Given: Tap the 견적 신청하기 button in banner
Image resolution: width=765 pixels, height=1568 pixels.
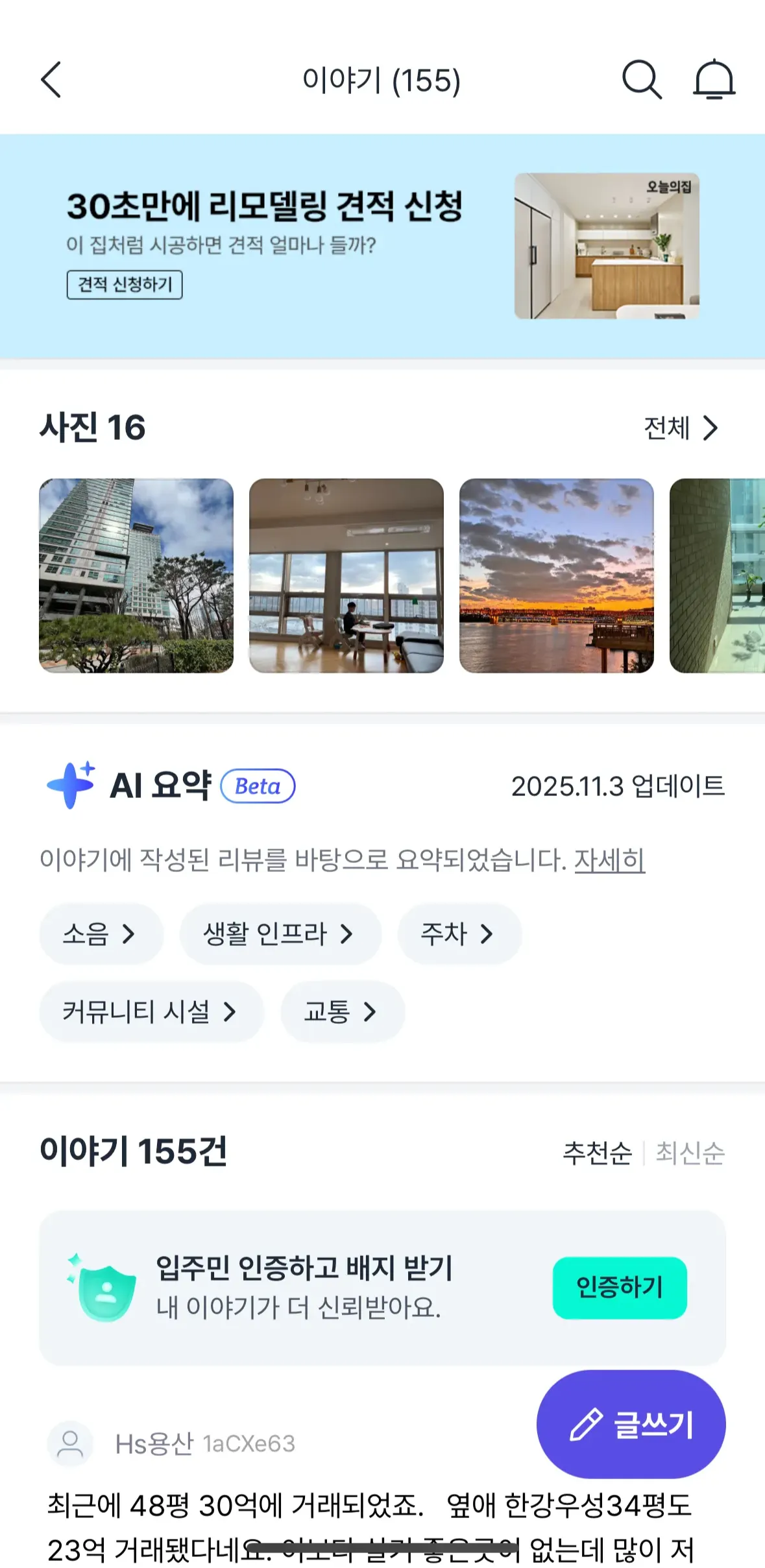Looking at the screenshot, I should [125, 285].
